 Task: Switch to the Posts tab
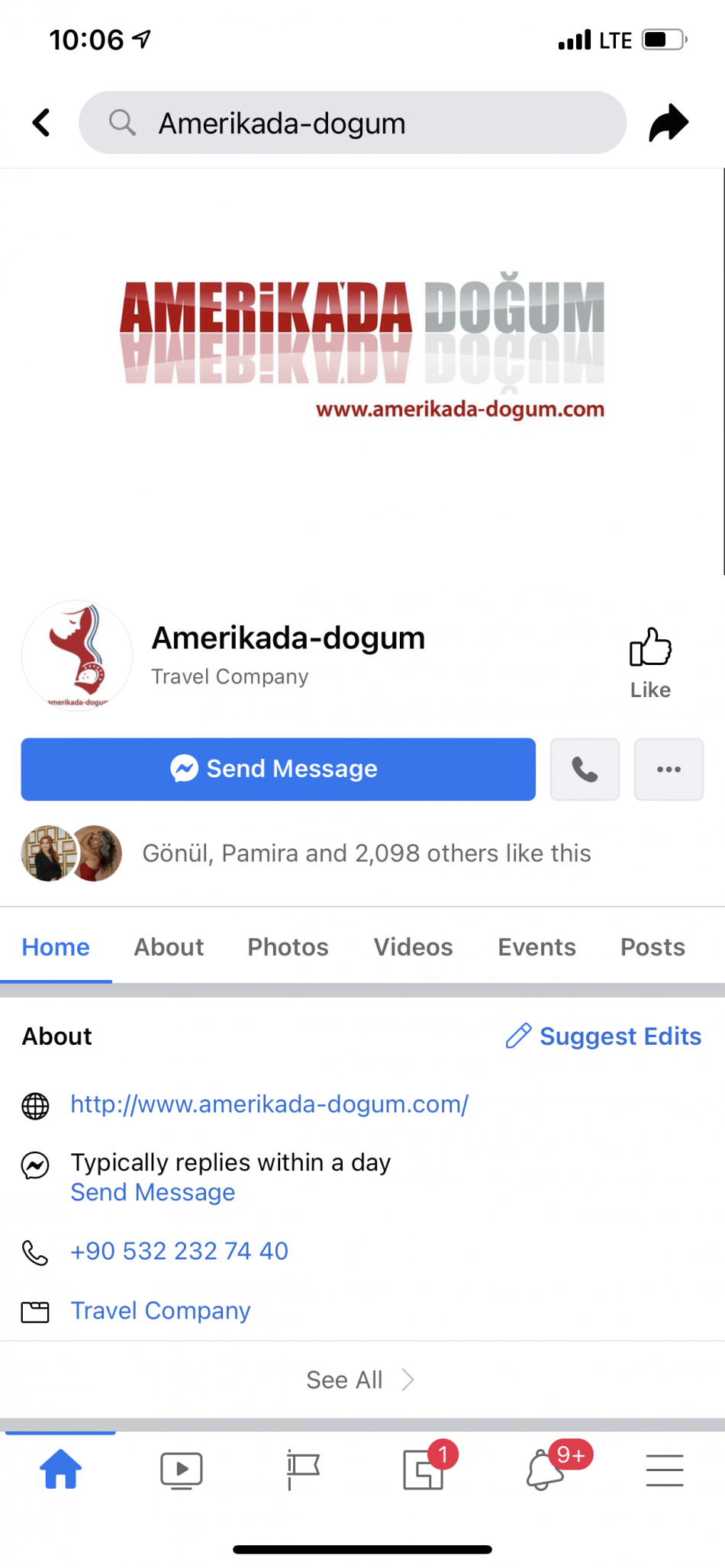click(x=652, y=946)
